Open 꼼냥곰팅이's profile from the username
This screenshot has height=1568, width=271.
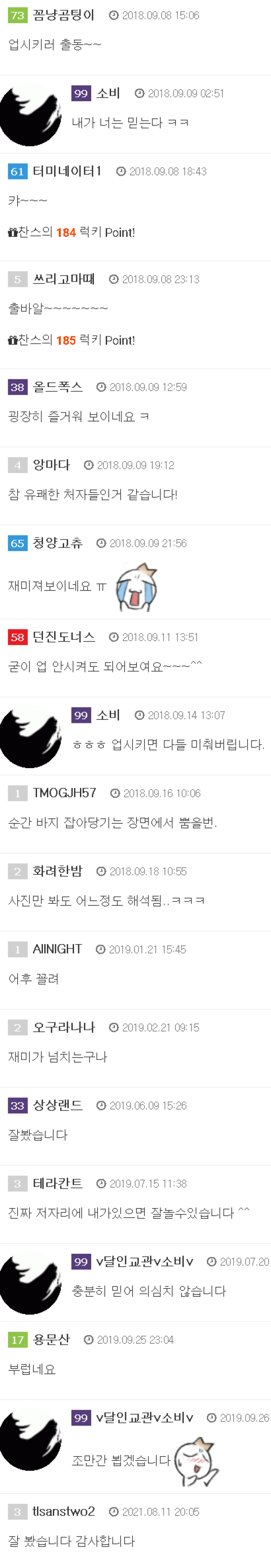coord(63,15)
